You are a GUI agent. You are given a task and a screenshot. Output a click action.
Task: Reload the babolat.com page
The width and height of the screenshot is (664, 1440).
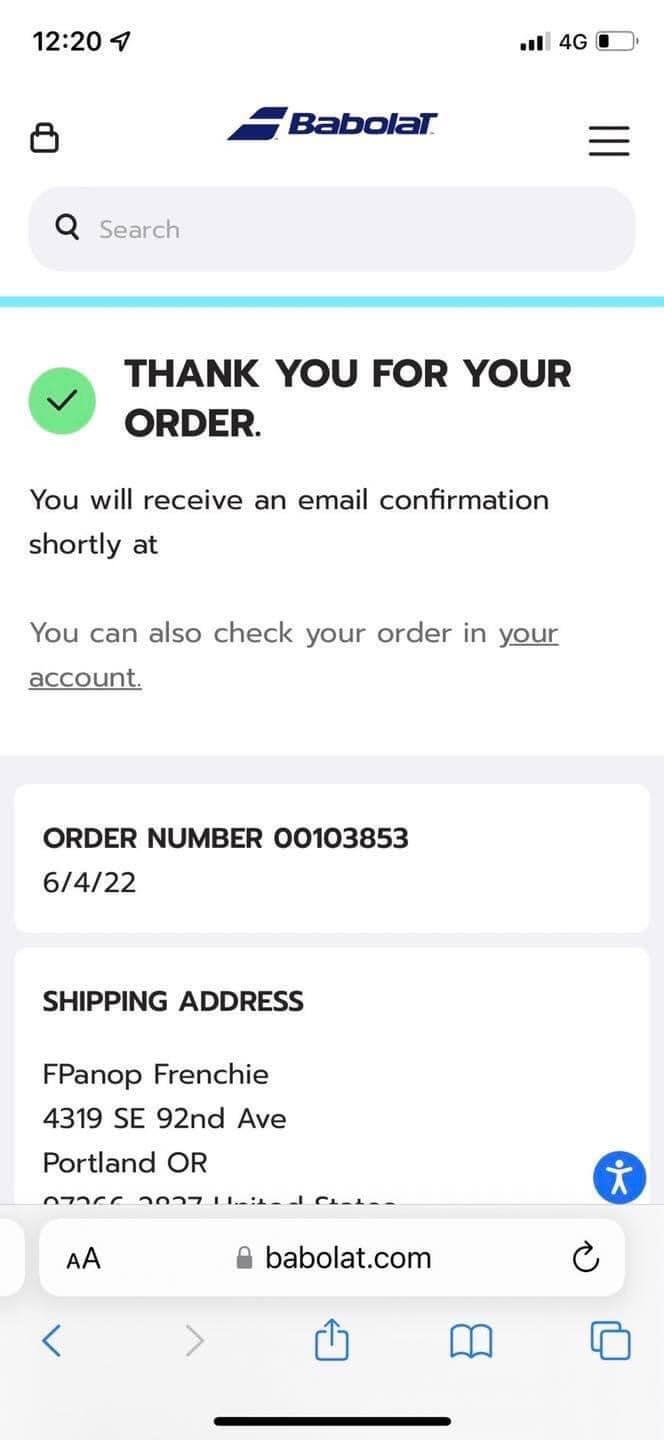[585, 1257]
